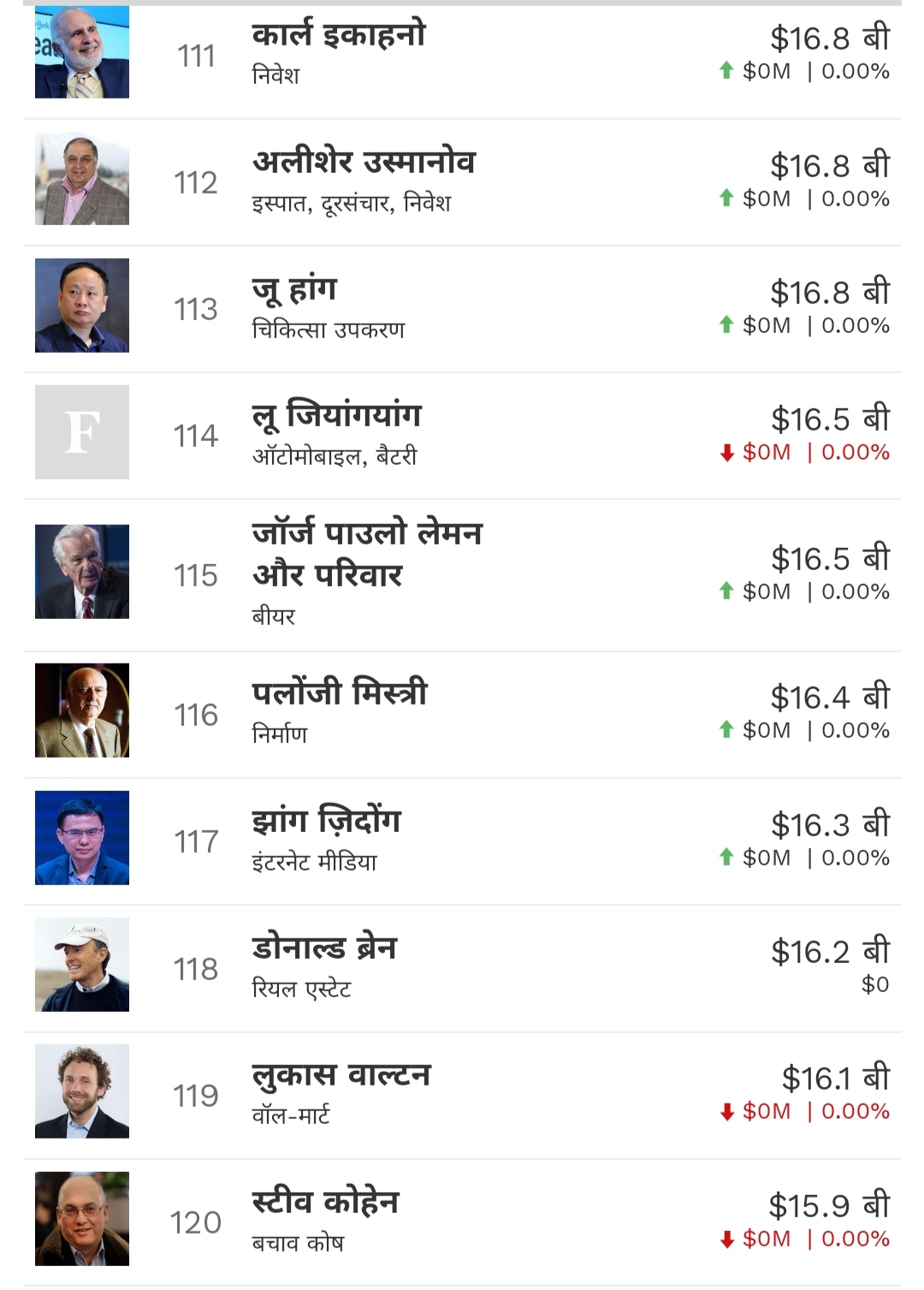Open जॉर्ज पाउलो लेमन और परिवार's entry
Viewport: 924px width, 1290px height.
[x=366, y=555]
